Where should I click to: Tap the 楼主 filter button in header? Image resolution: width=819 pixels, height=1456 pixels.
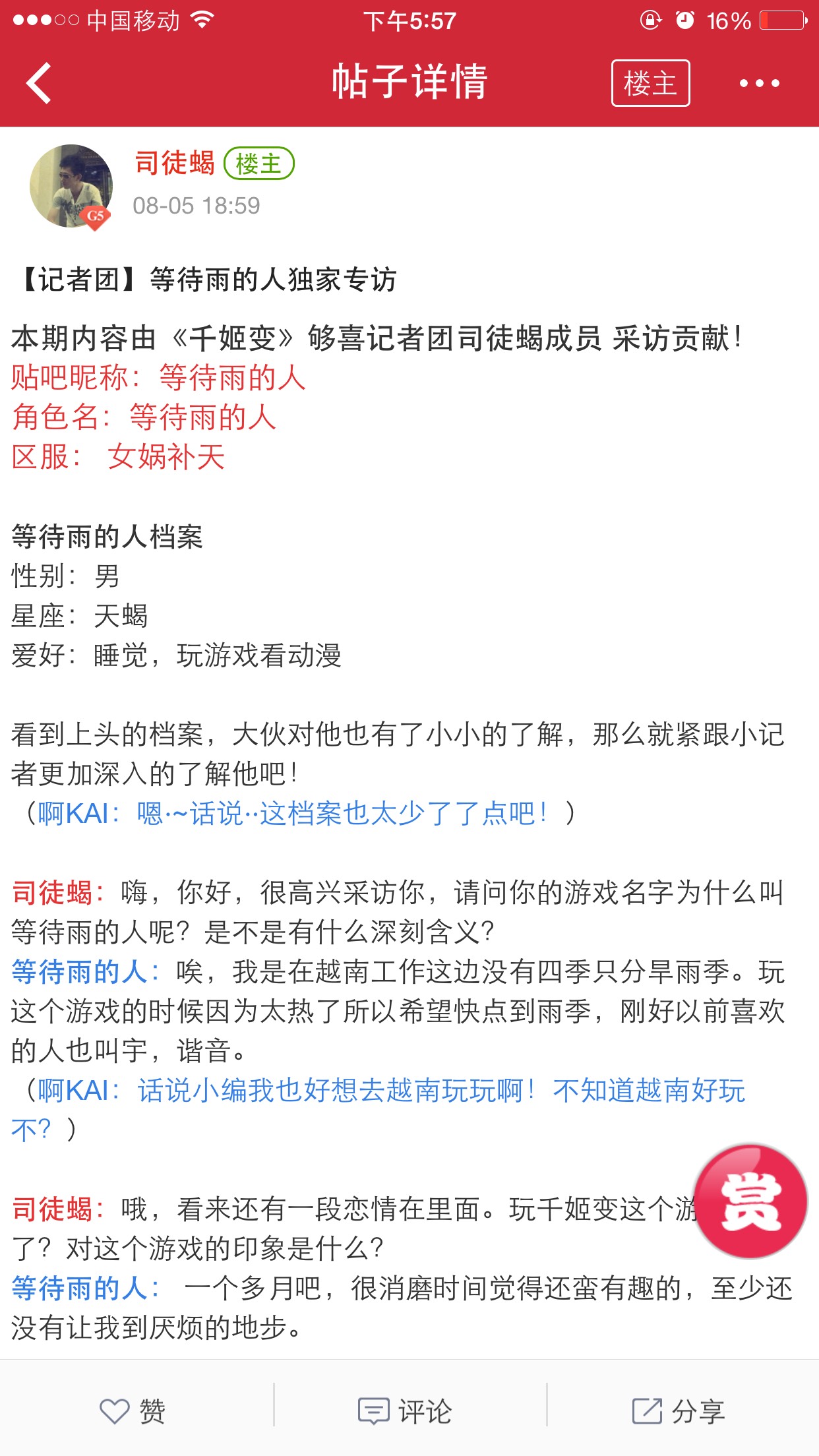point(650,83)
